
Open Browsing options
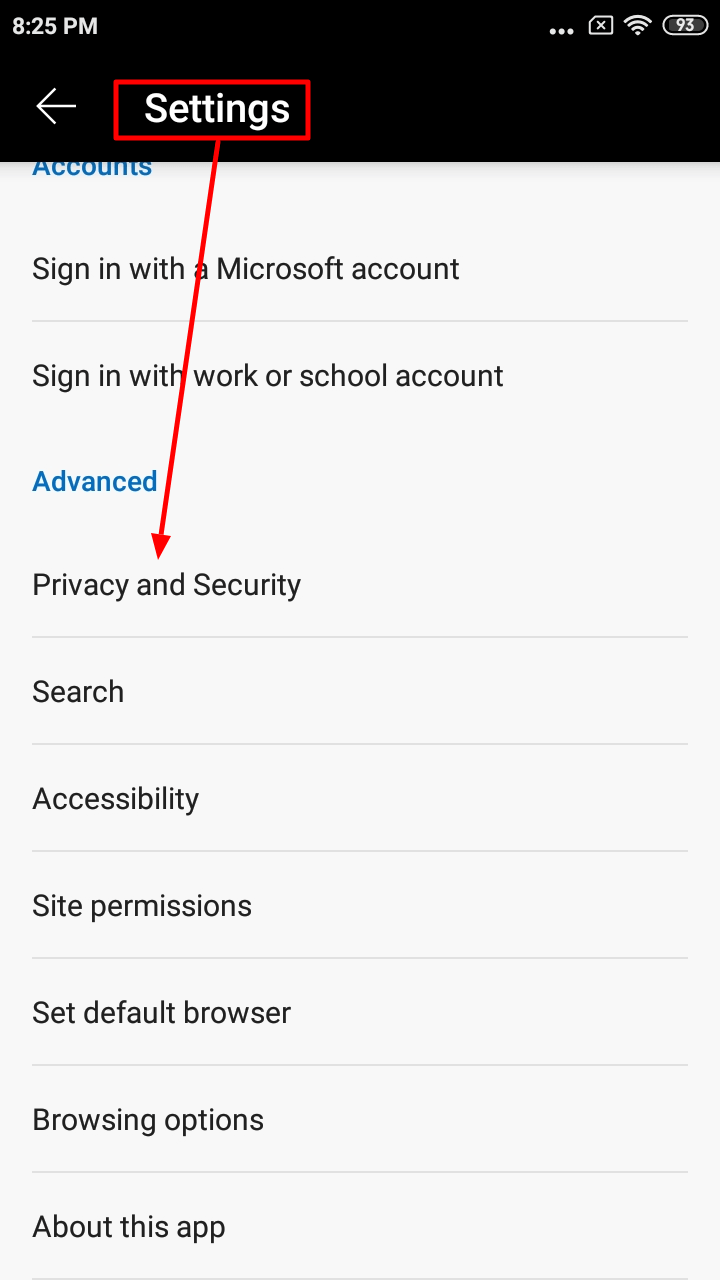pyautogui.click(x=360, y=1119)
